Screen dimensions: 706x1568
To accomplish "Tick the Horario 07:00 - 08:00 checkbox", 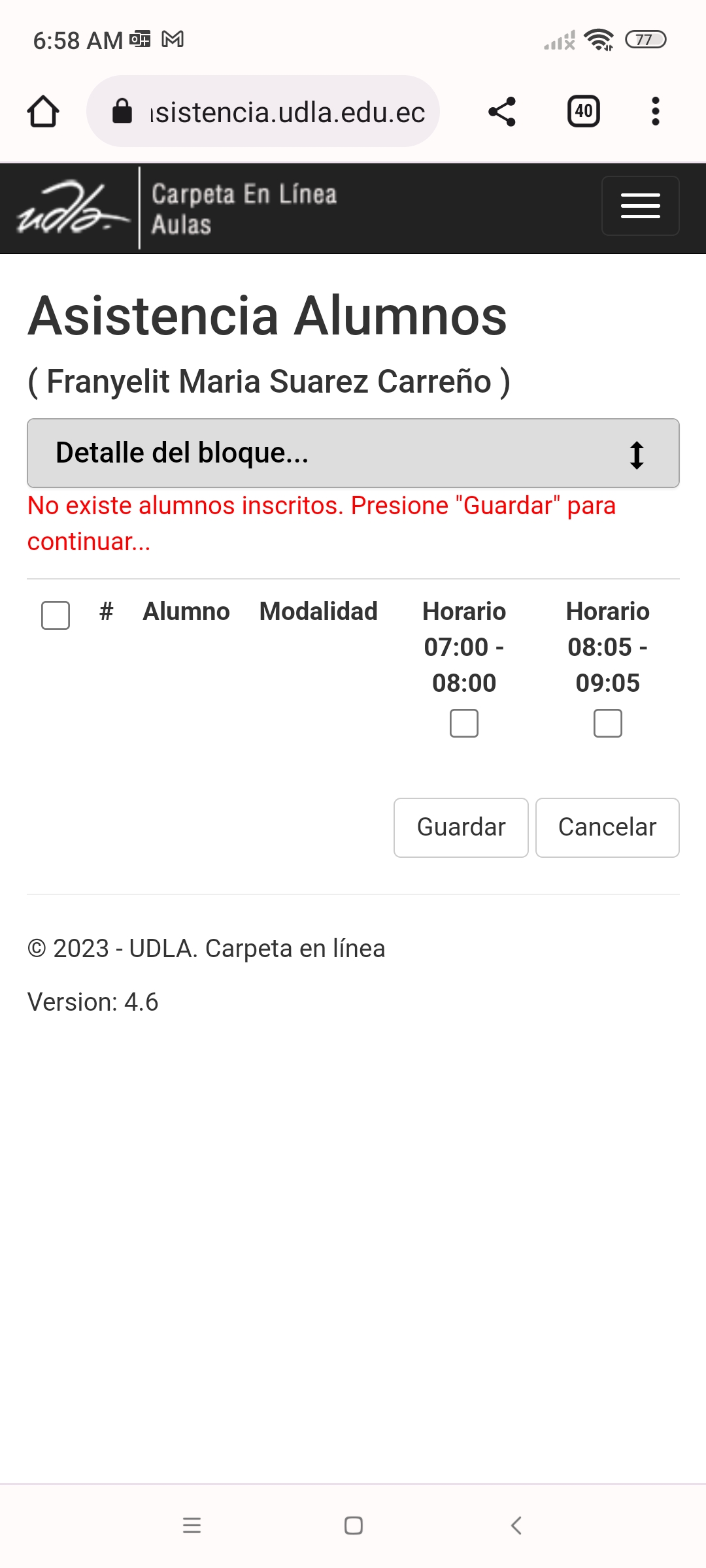I will coord(464,723).
